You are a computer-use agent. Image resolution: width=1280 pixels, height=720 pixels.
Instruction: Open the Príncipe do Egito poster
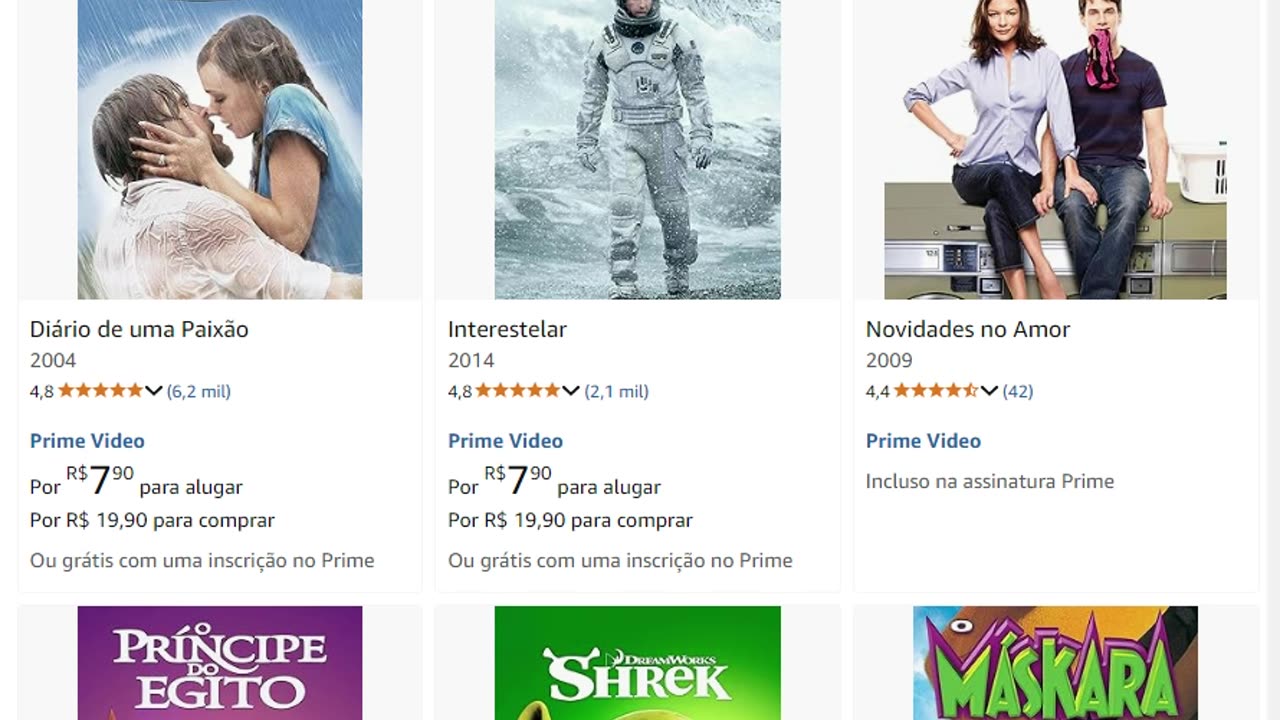[x=220, y=663]
